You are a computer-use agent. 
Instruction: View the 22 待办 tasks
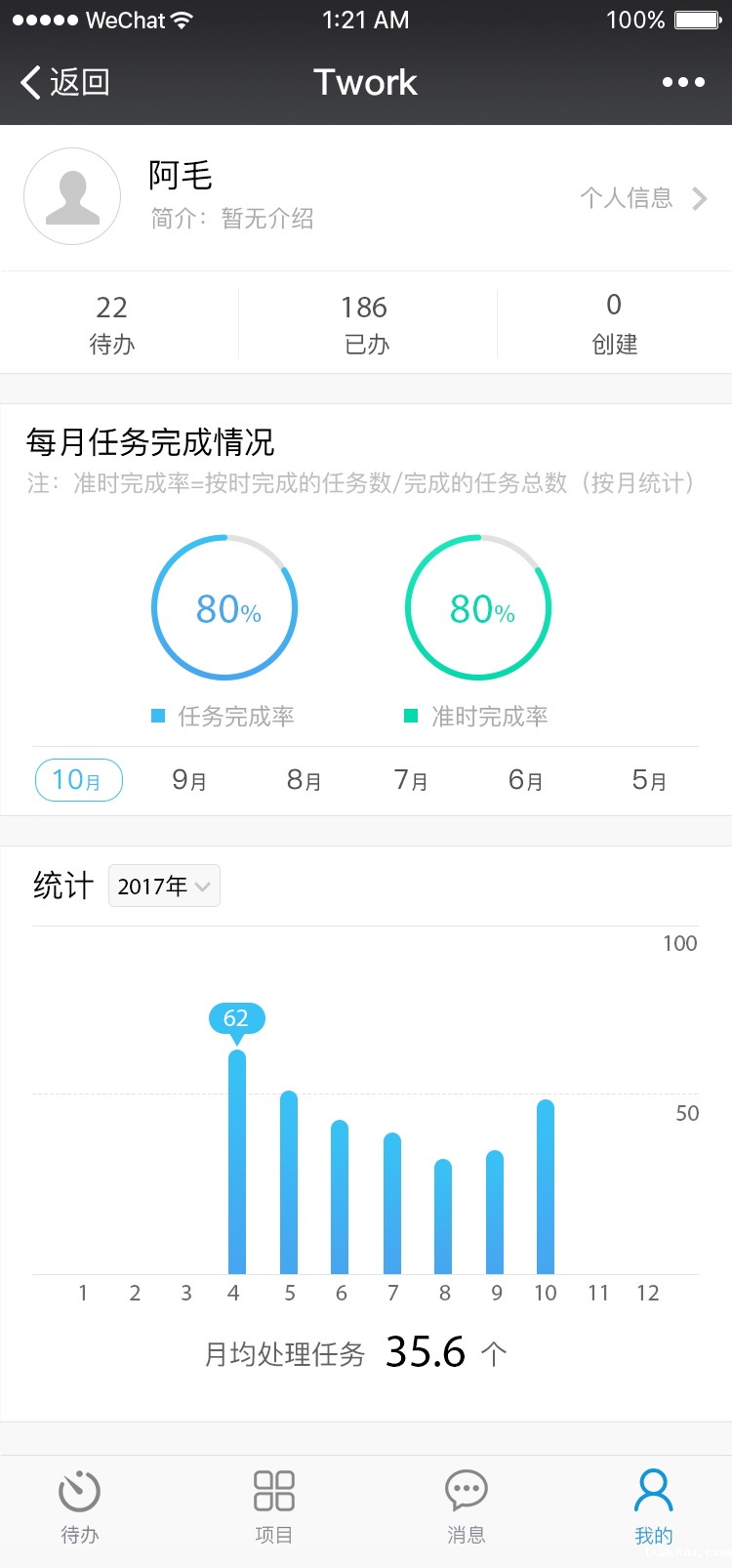(112, 324)
